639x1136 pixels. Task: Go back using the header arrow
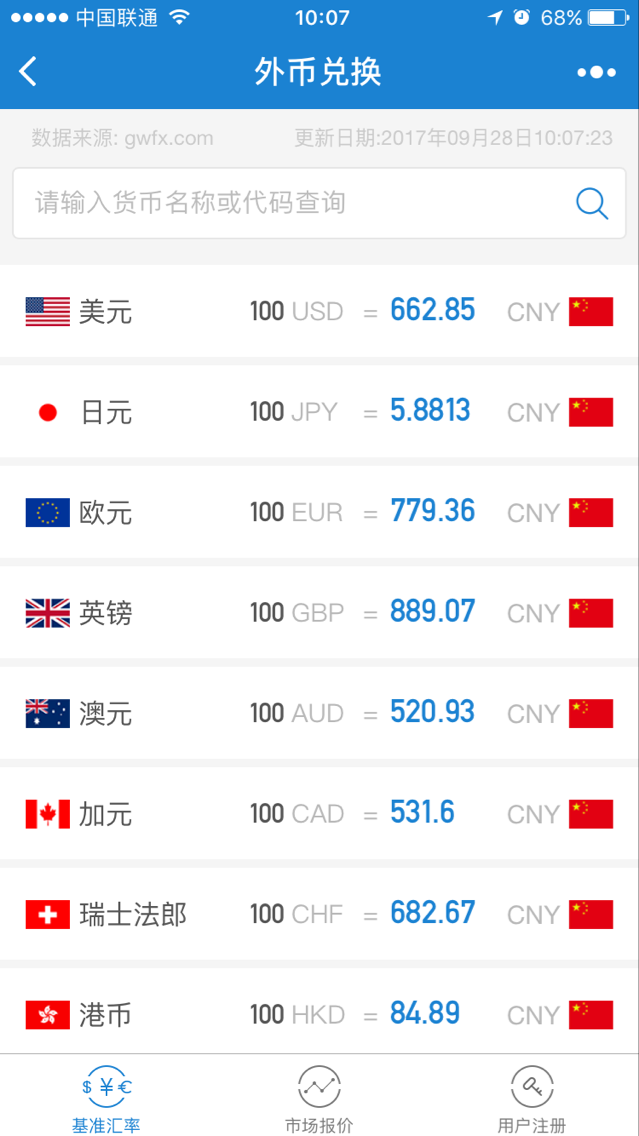(x=28, y=72)
